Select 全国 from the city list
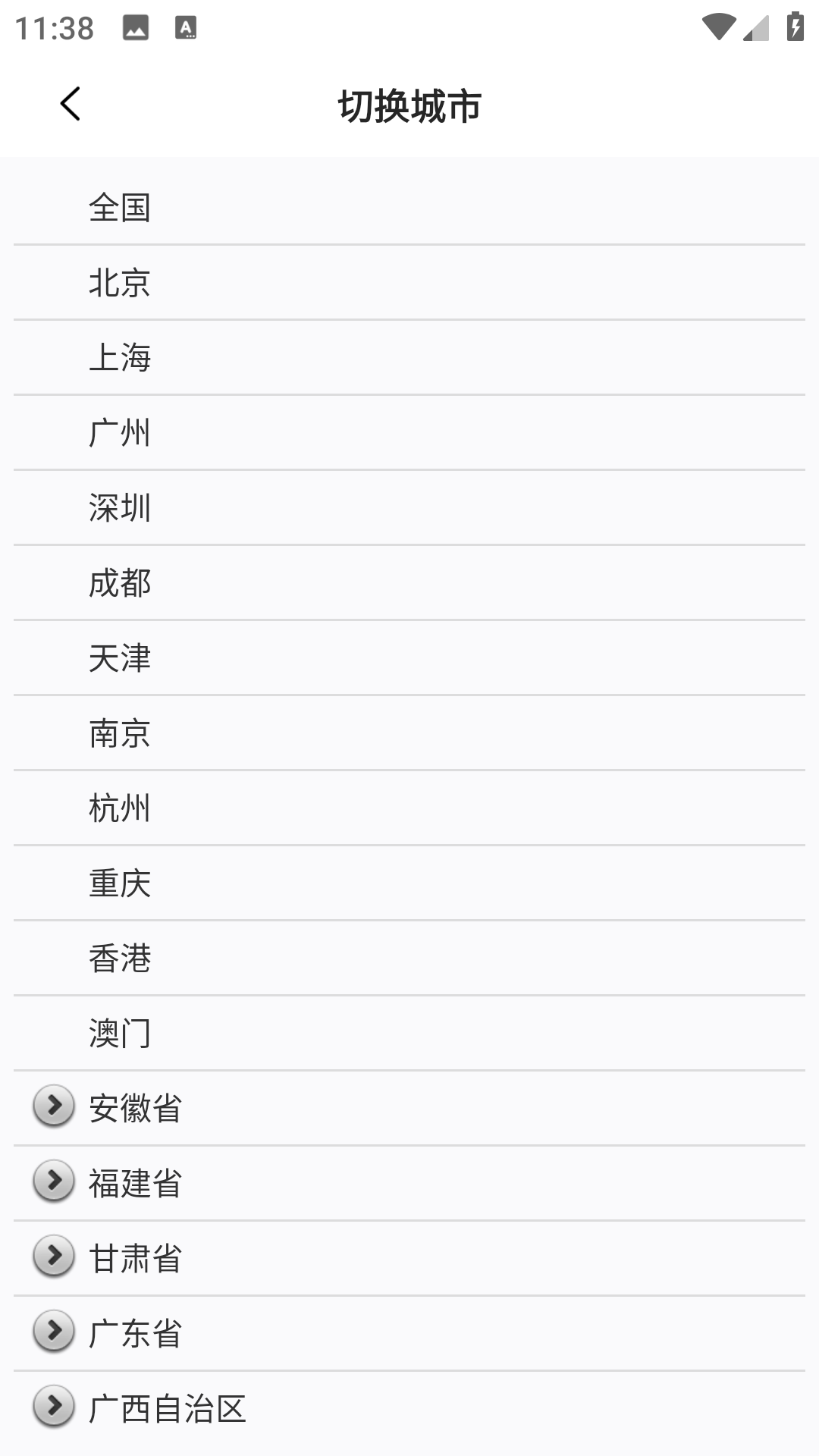 pyautogui.click(x=121, y=207)
